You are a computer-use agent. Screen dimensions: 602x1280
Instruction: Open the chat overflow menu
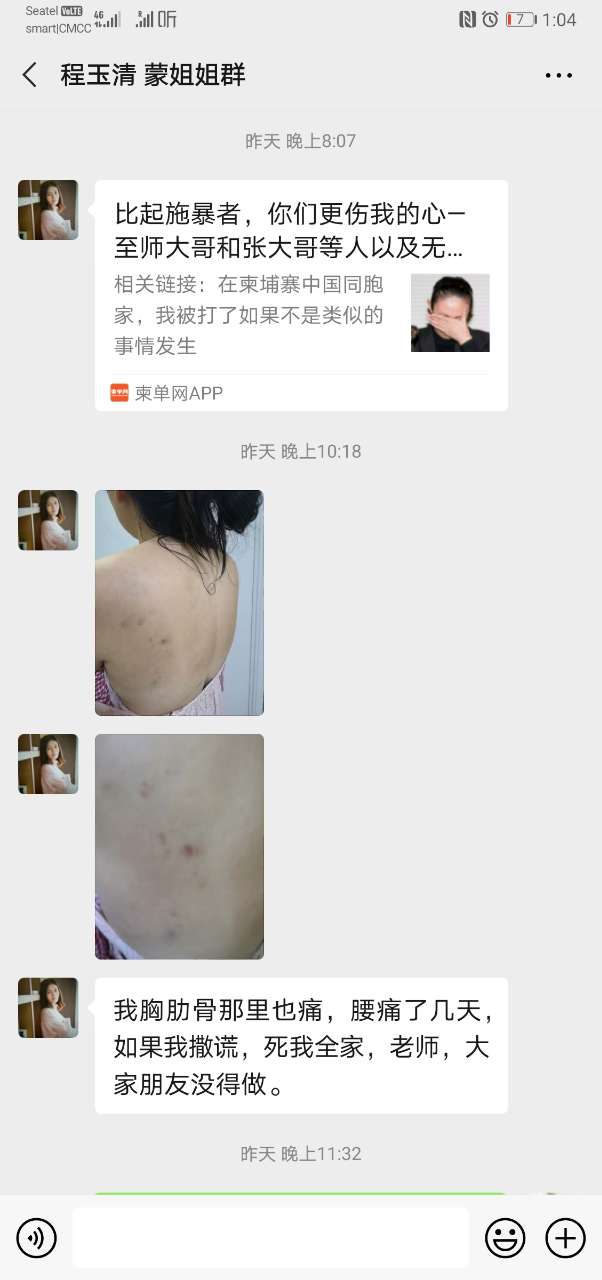point(558,75)
